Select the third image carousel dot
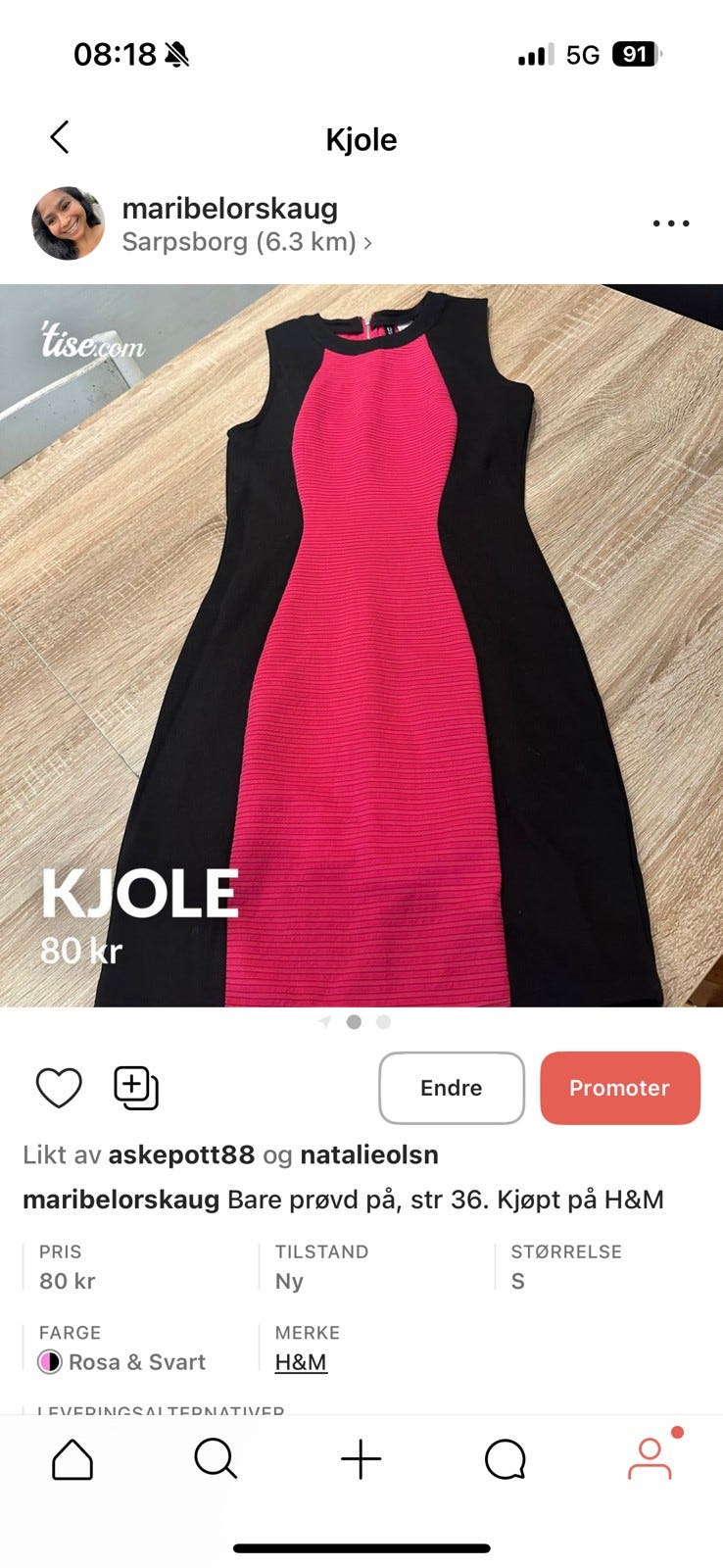This screenshot has width=723, height=1568. (383, 1021)
